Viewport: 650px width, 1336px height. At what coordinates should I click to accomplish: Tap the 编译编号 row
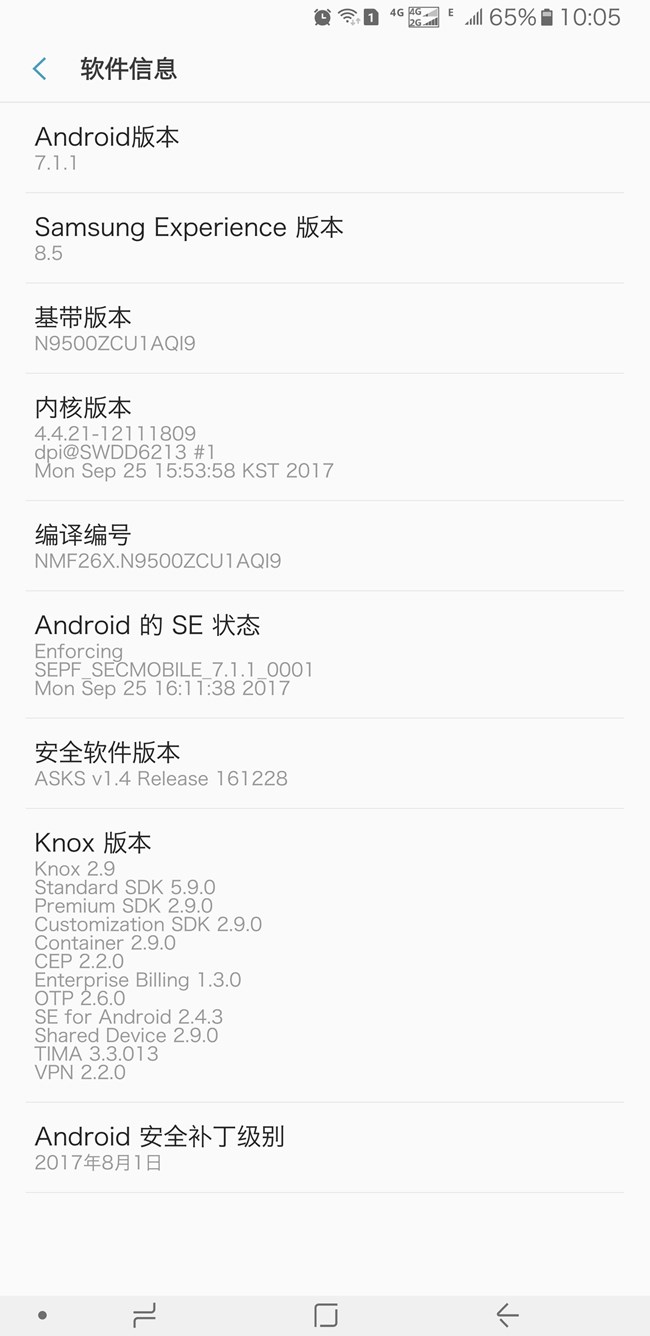(325, 546)
